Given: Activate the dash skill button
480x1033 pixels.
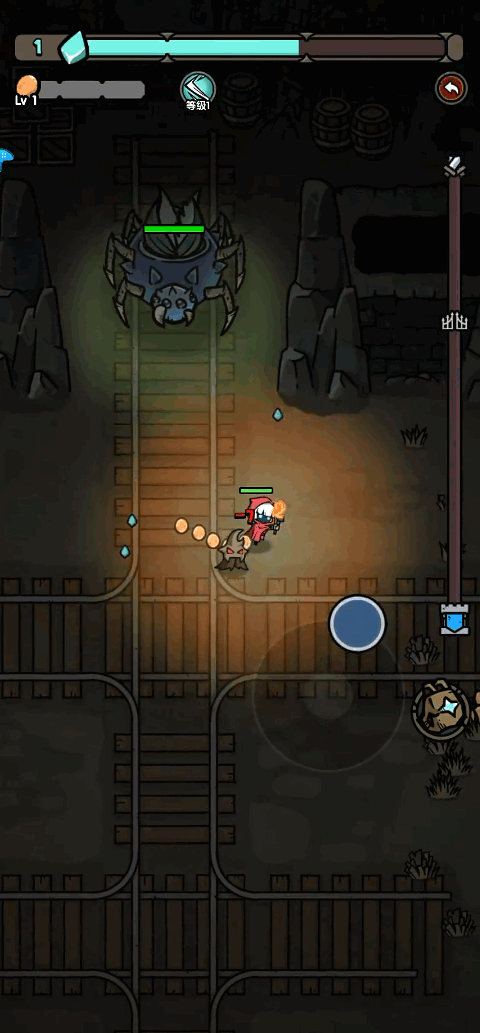Looking at the screenshot, I should [441, 709].
